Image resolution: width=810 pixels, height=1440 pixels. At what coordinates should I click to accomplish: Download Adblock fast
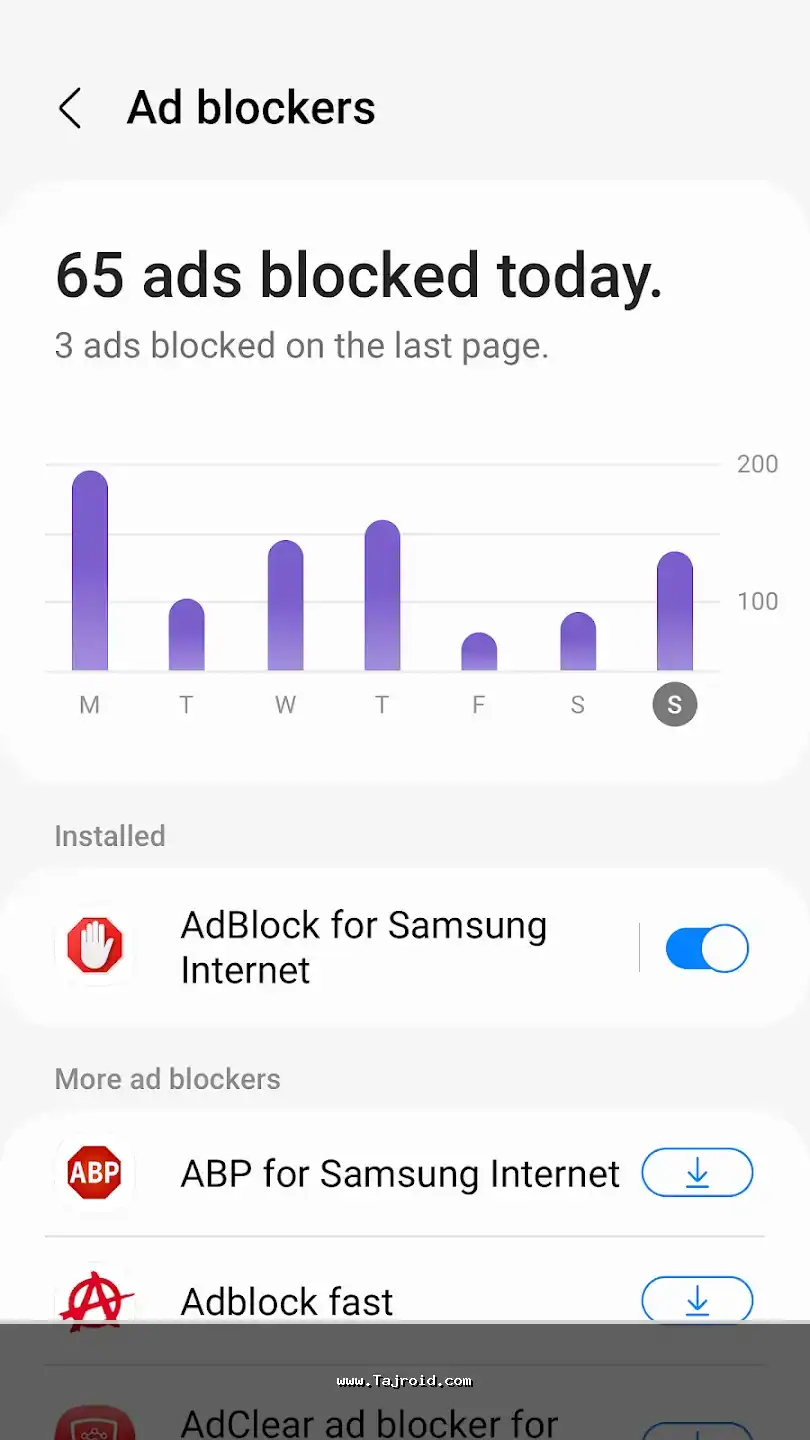[x=696, y=1300]
